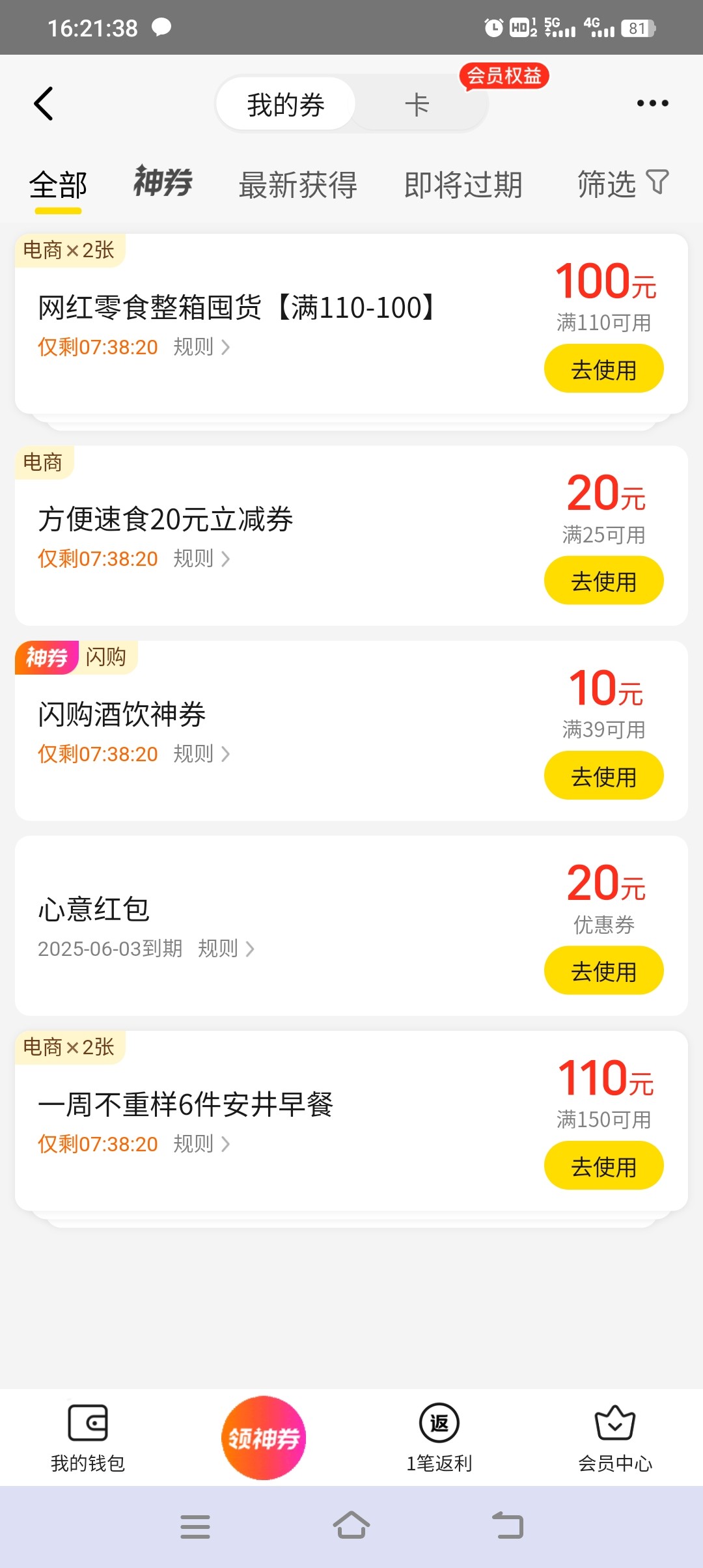Use the 一周不重样6件安井早餐 coupon
The image size is (703, 1568).
click(603, 1166)
